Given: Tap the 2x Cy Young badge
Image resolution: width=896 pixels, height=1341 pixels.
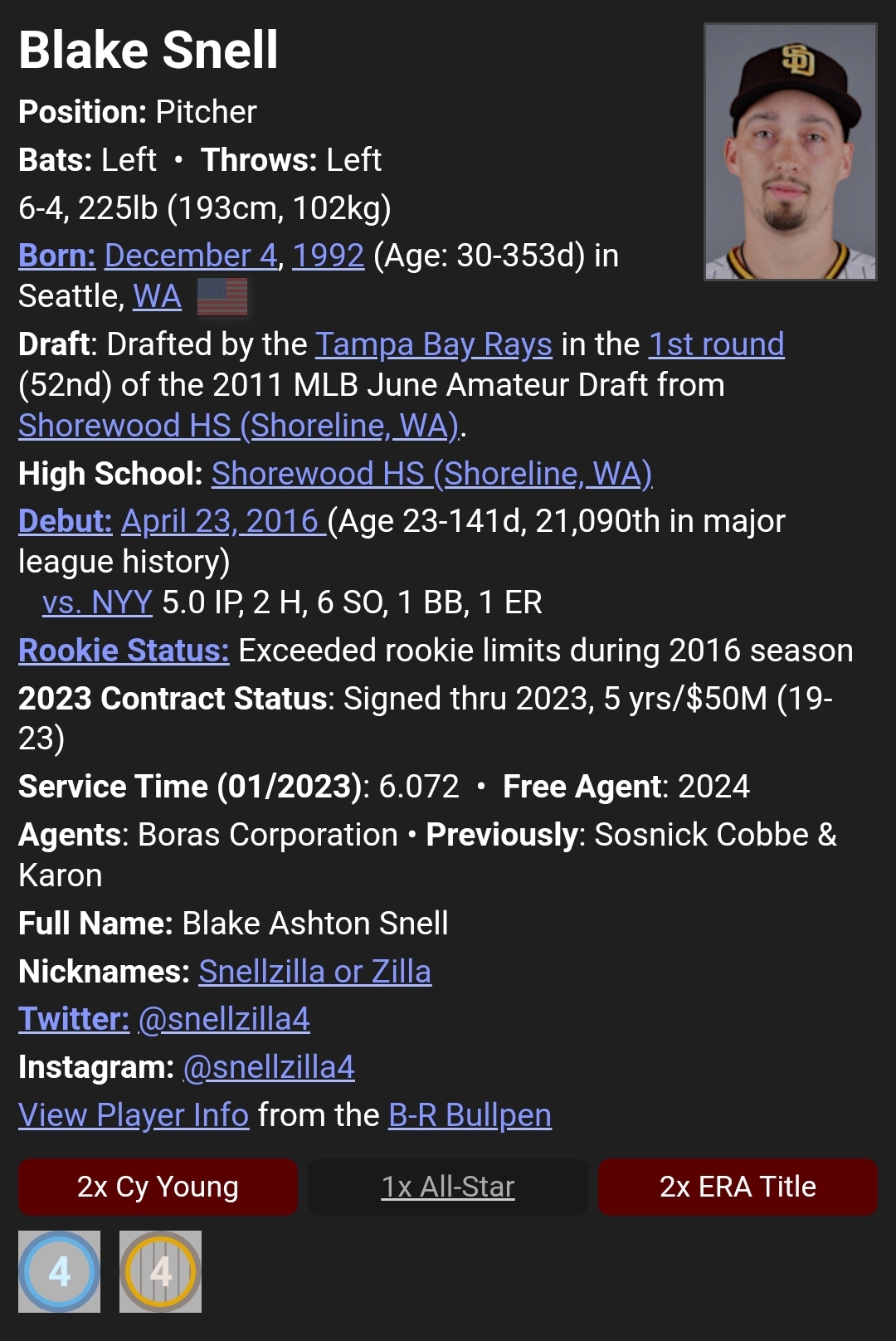Looking at the screenshot, I should pyautogui.click(x=158, y=1187).
